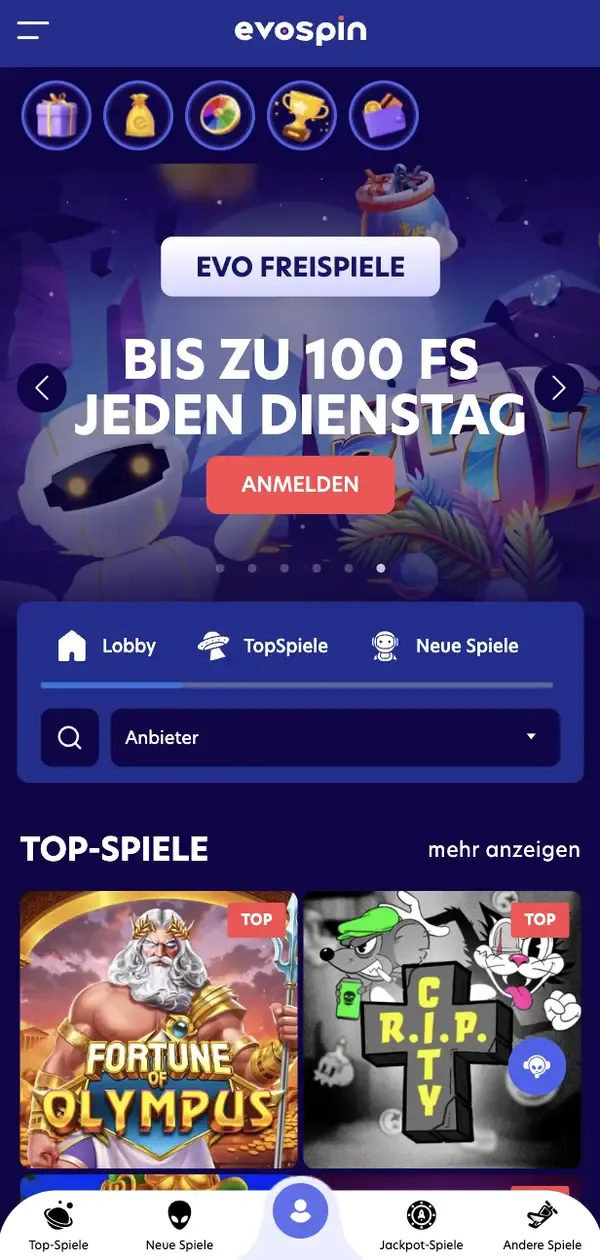The width and height of the screenshot is (600, 1260).
Task: Tap the mehr anzeigen link
Action: [504, 850]
